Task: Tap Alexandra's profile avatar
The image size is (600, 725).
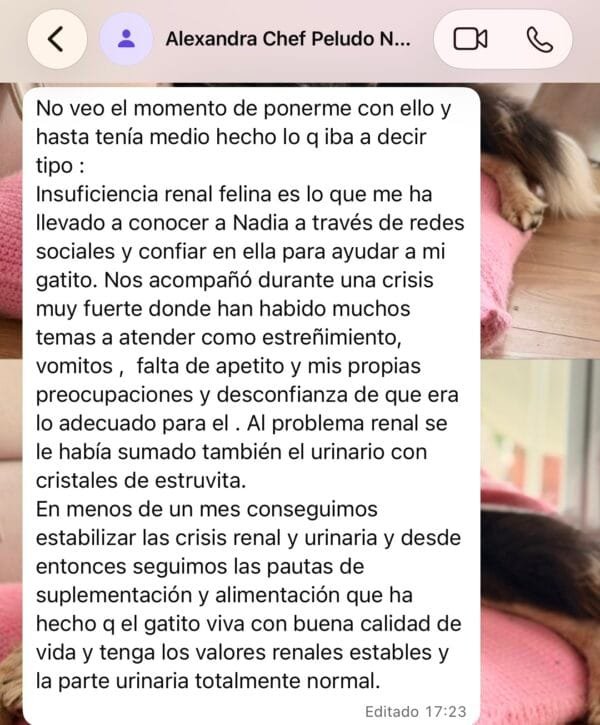Action: (x=126, y=39)
